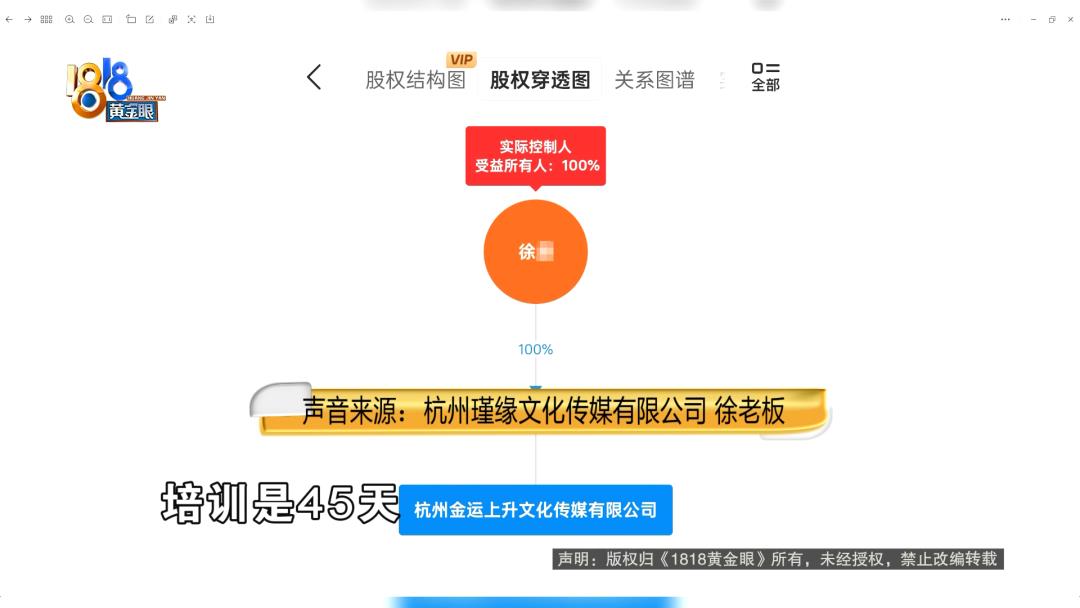Screen dimensions: 1080x608
Task: Save the image with download icon
Action: tap(210, 19)
